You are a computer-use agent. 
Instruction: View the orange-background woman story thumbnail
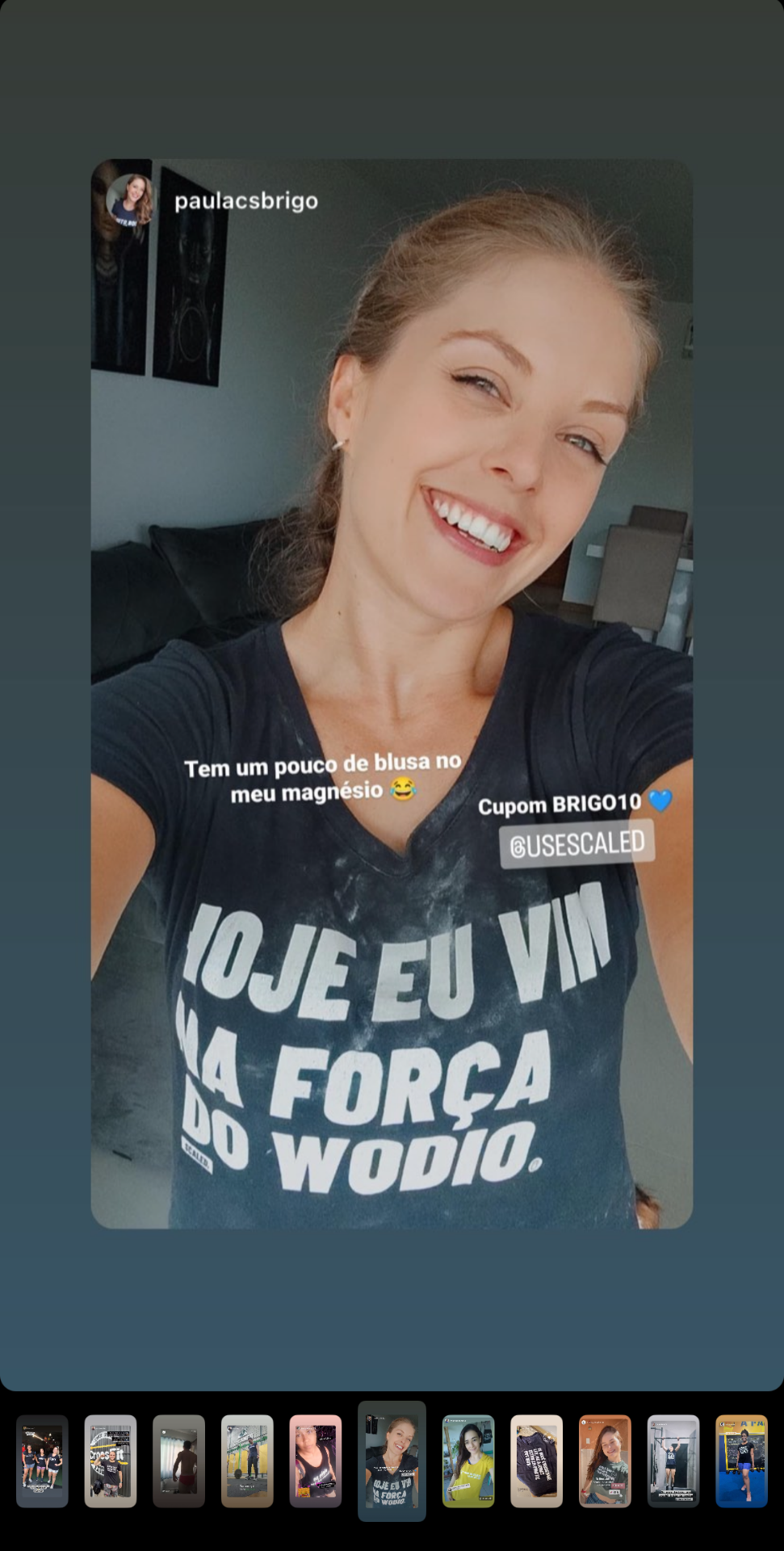(x=605, y=1461)
